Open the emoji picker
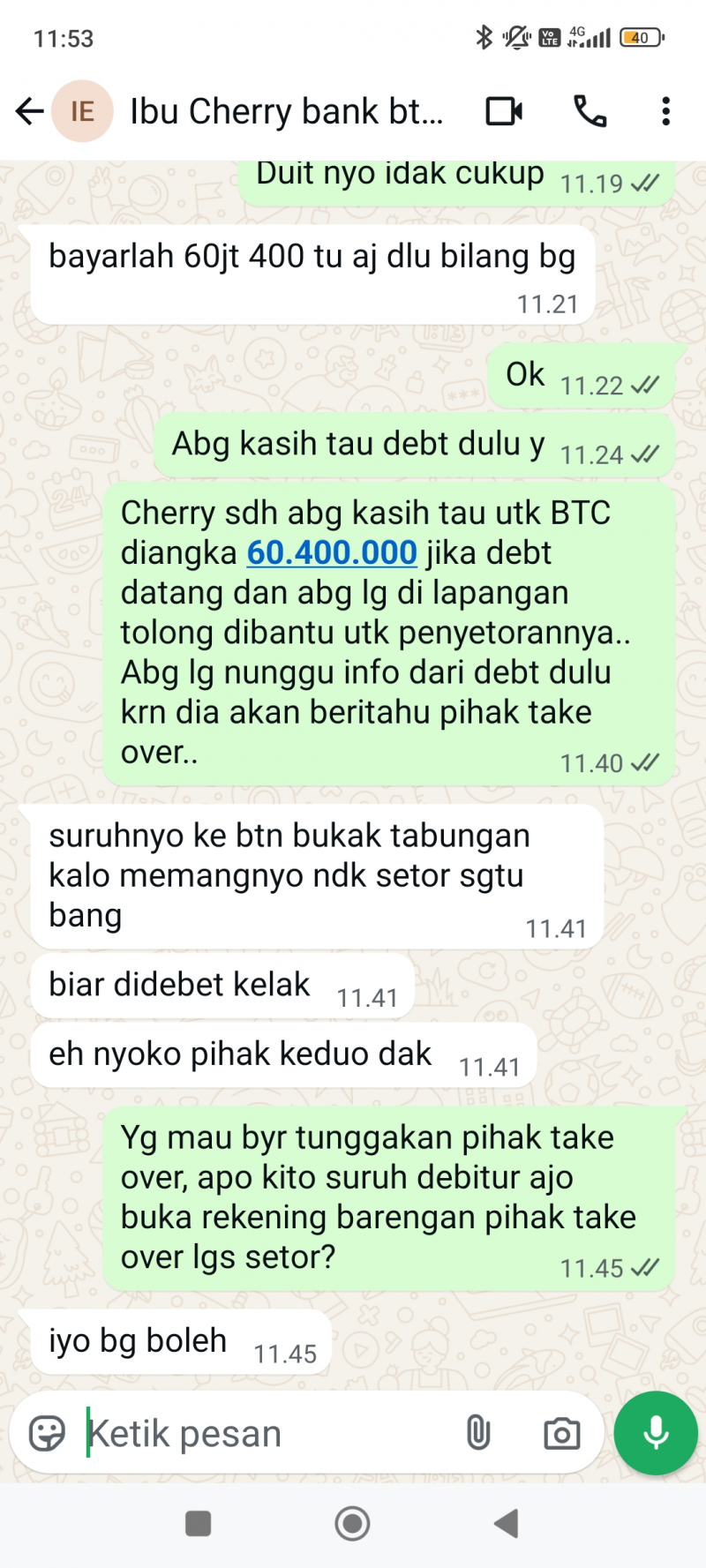Viewport: 706px width, 1568px height. [48, 1433]
